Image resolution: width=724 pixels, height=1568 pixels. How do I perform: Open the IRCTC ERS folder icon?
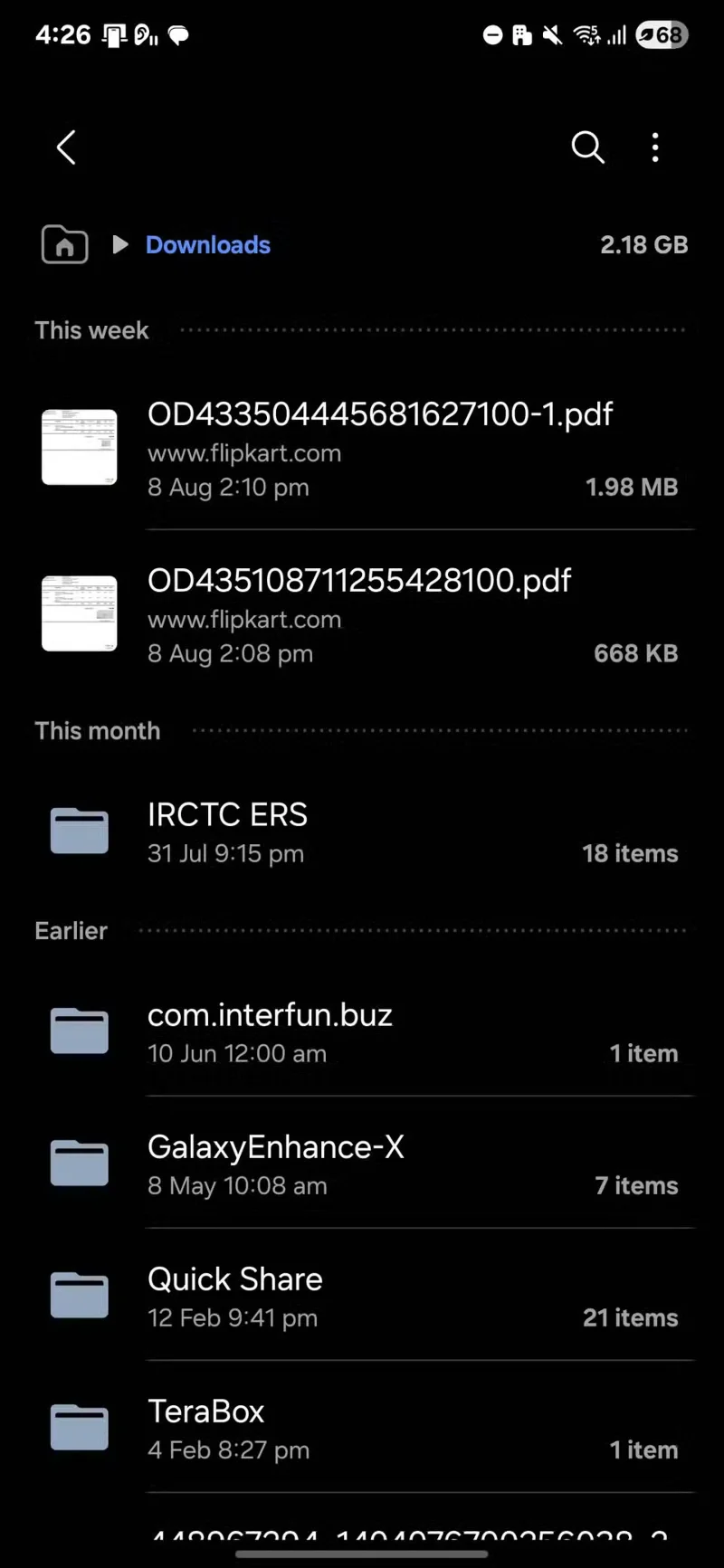click(x=79, y=830)
